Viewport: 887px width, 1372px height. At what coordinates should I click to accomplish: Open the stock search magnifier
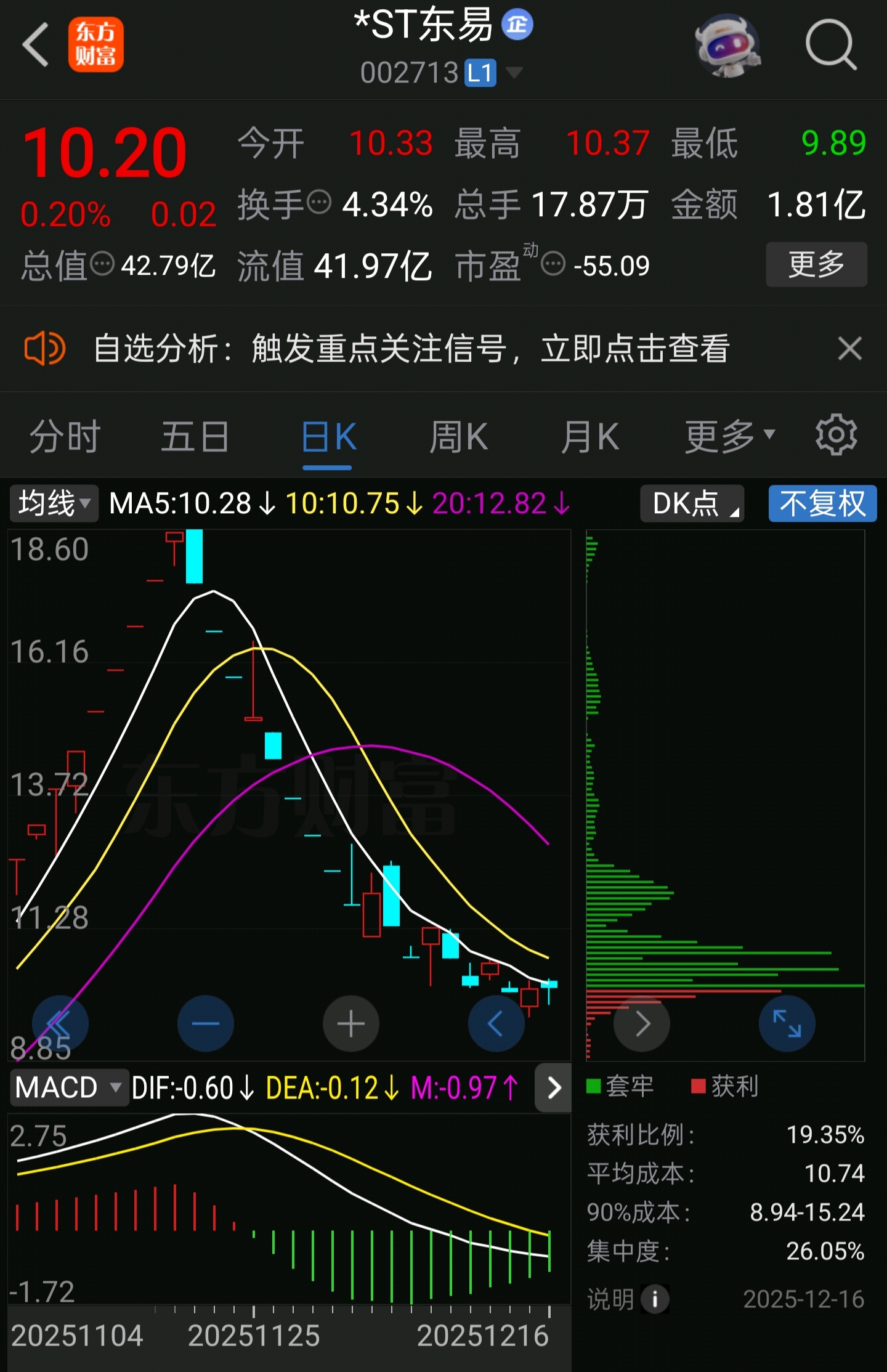pyautogui.click(x=830, y=44)
